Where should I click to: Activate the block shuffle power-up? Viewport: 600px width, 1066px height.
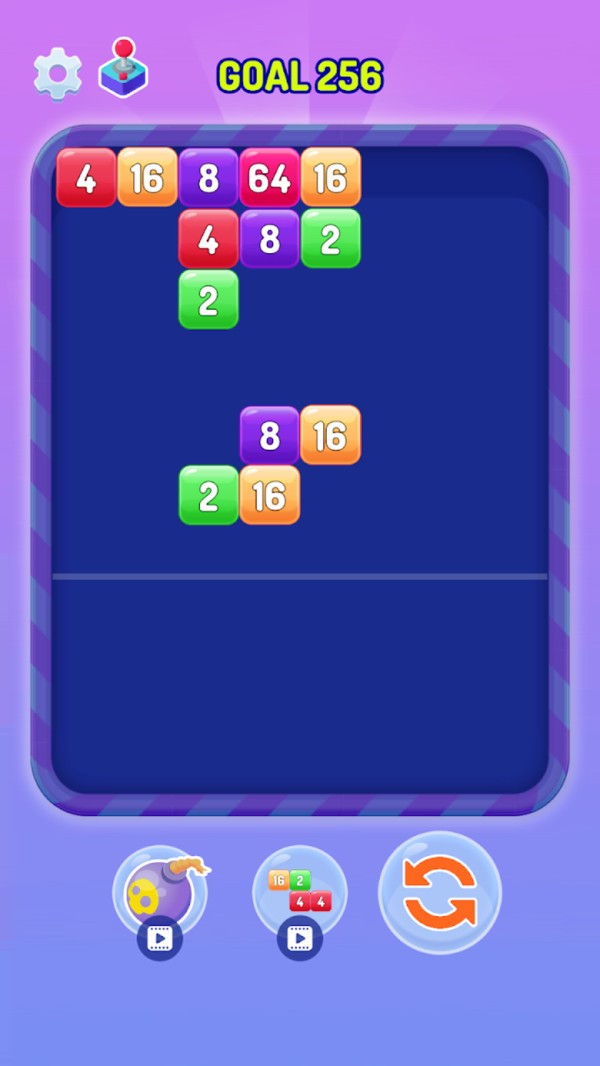(299, 892)
